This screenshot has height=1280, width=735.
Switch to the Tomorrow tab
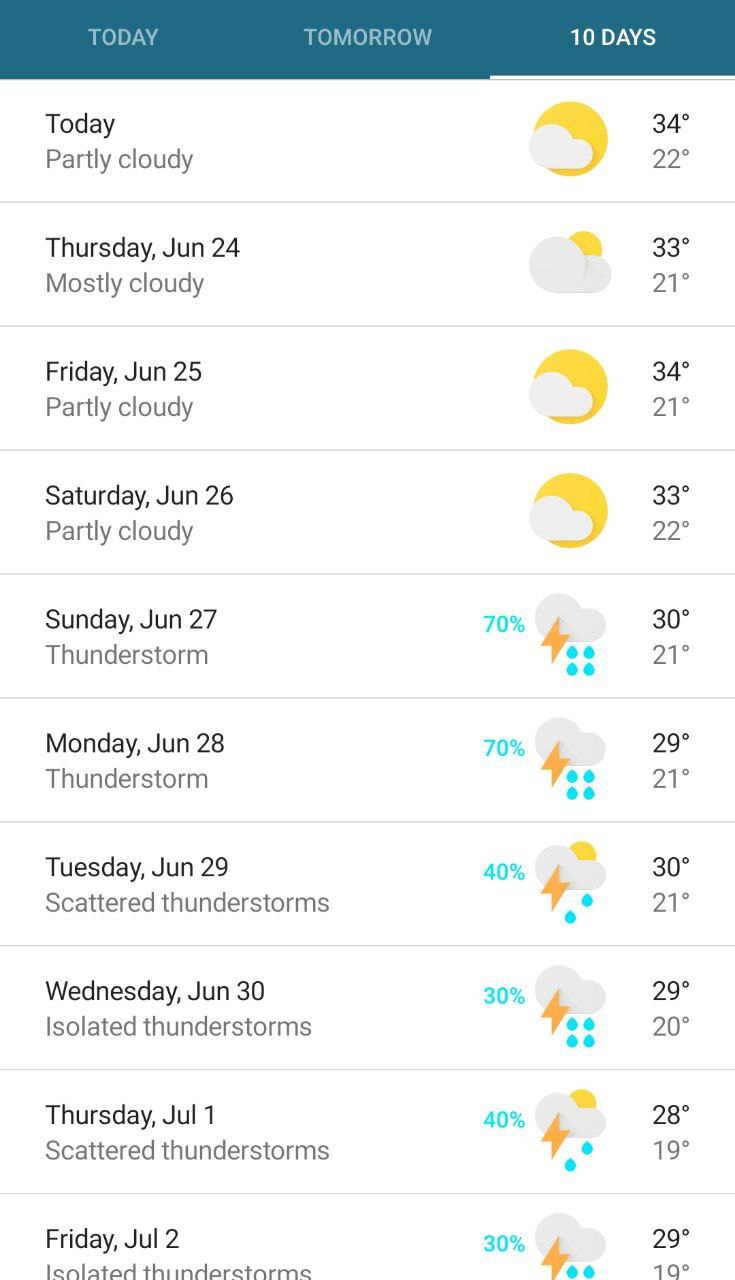point(367,38)
